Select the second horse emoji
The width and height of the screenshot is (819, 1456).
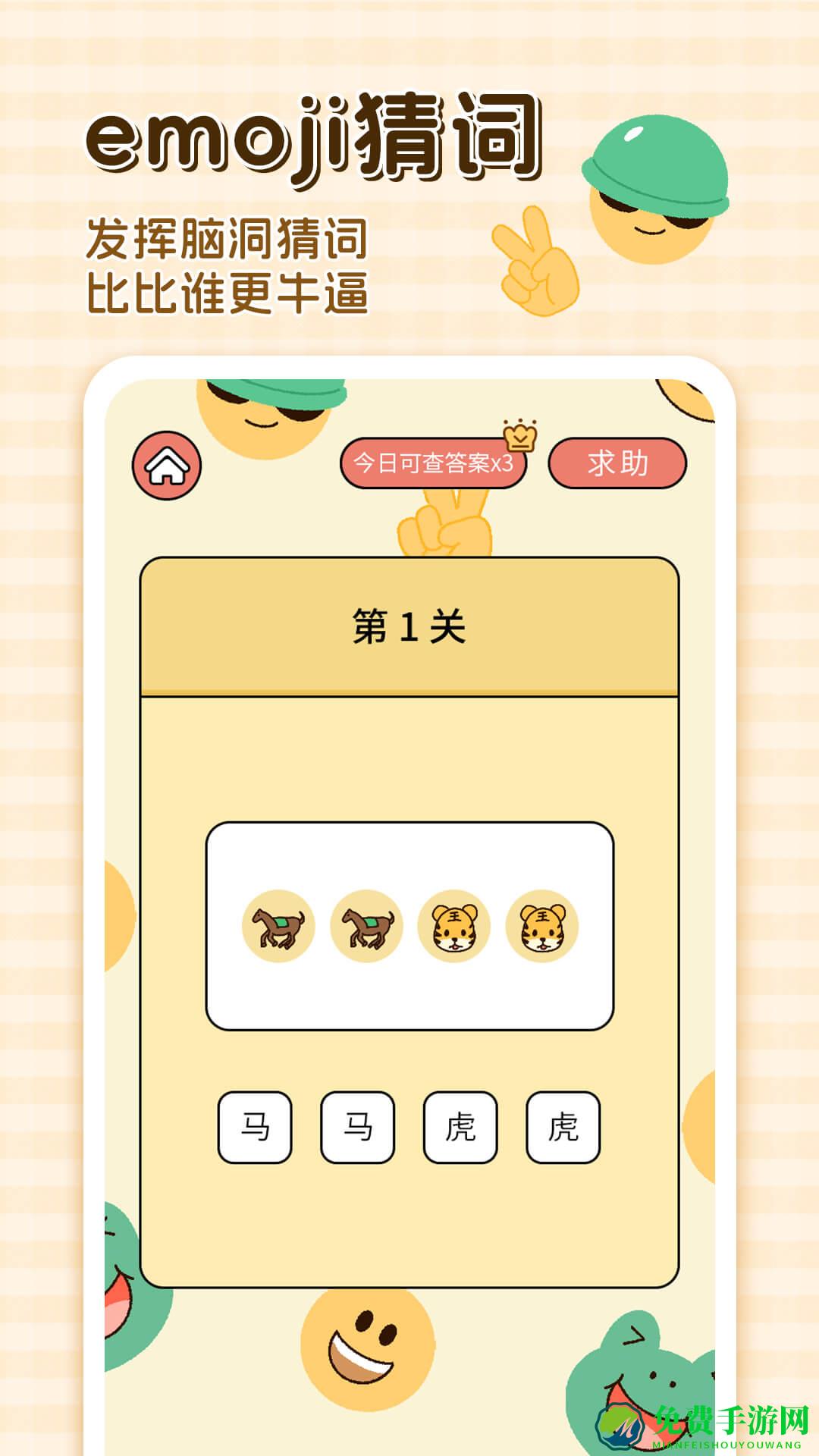(365, 924)
